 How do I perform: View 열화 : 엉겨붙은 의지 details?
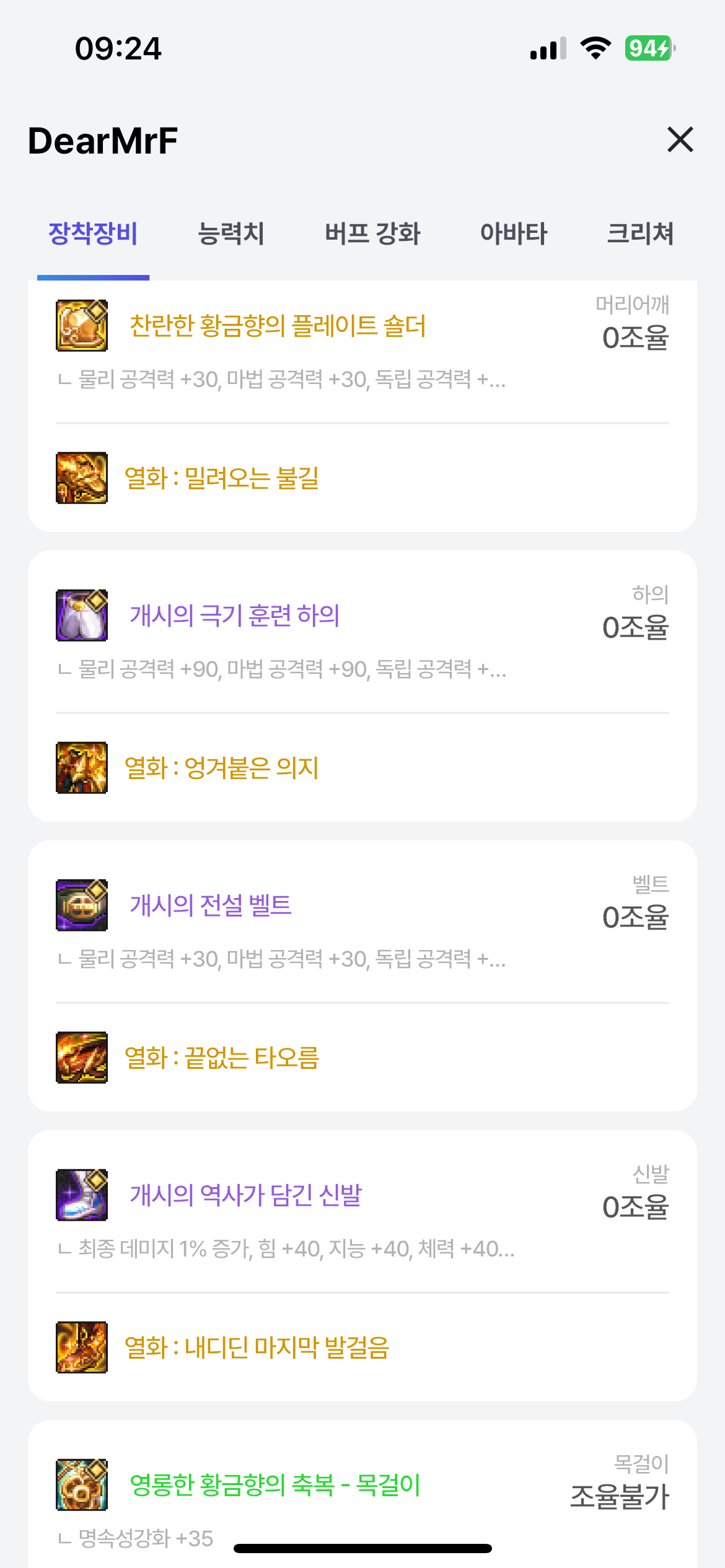pos(221,768)
